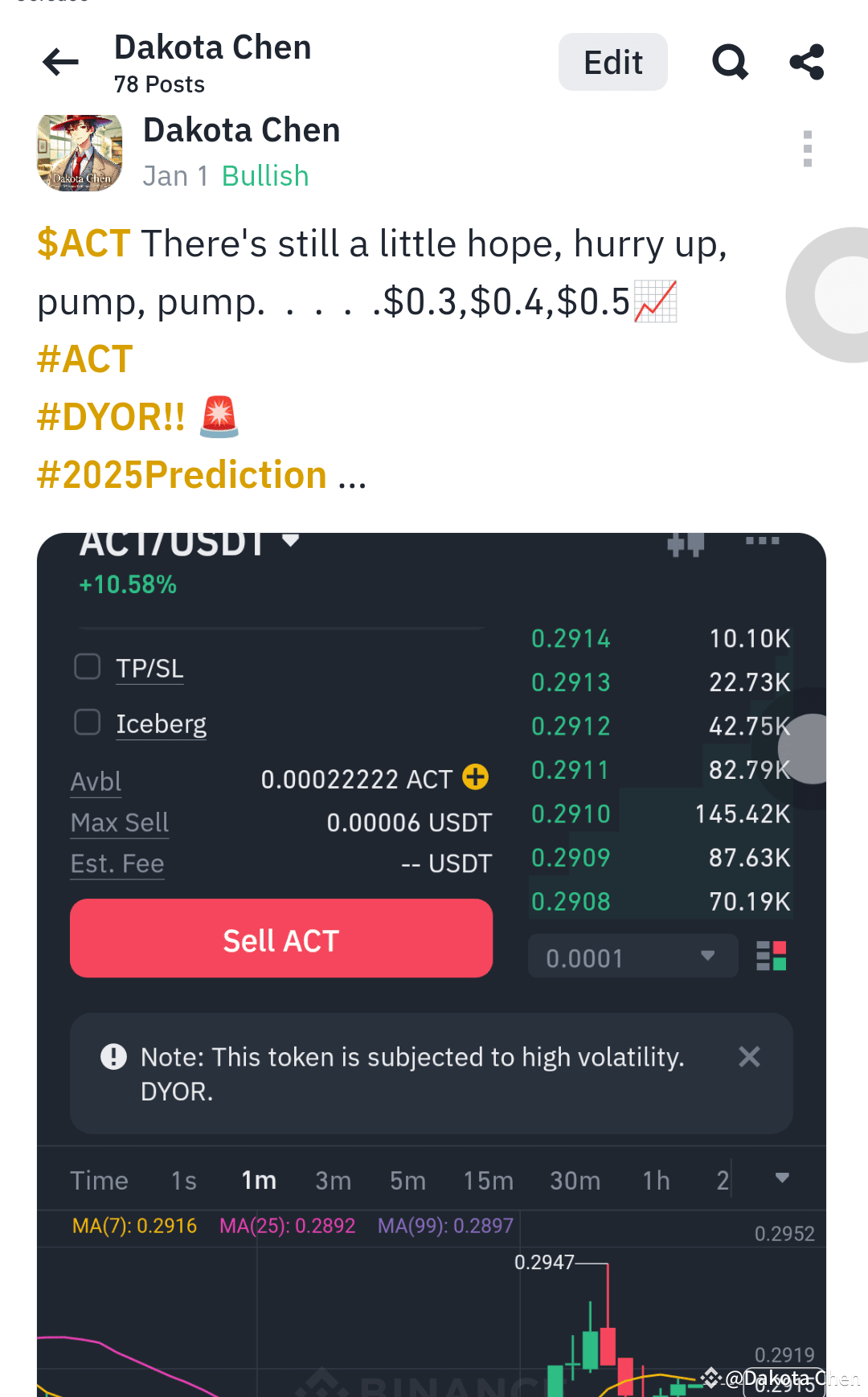
Task: Open chart indicator settings via the candlestick icon
Action: [x=687, y=543]
